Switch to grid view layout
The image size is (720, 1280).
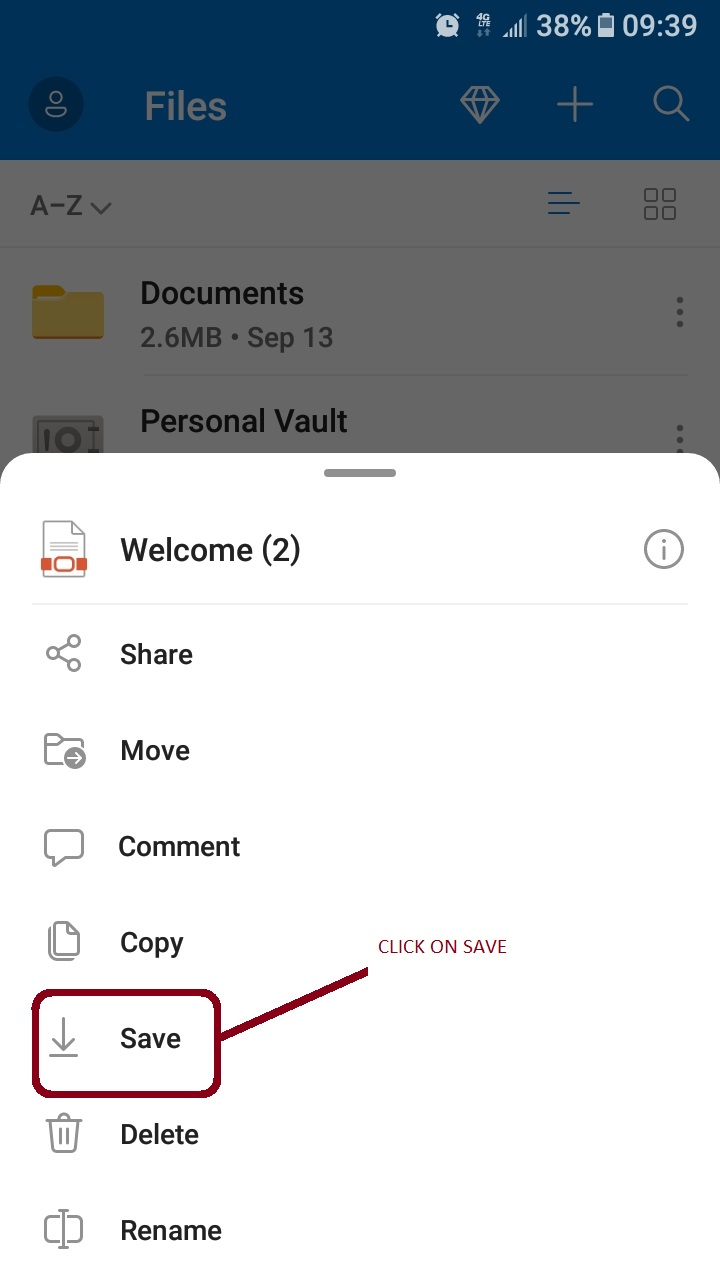659,204
